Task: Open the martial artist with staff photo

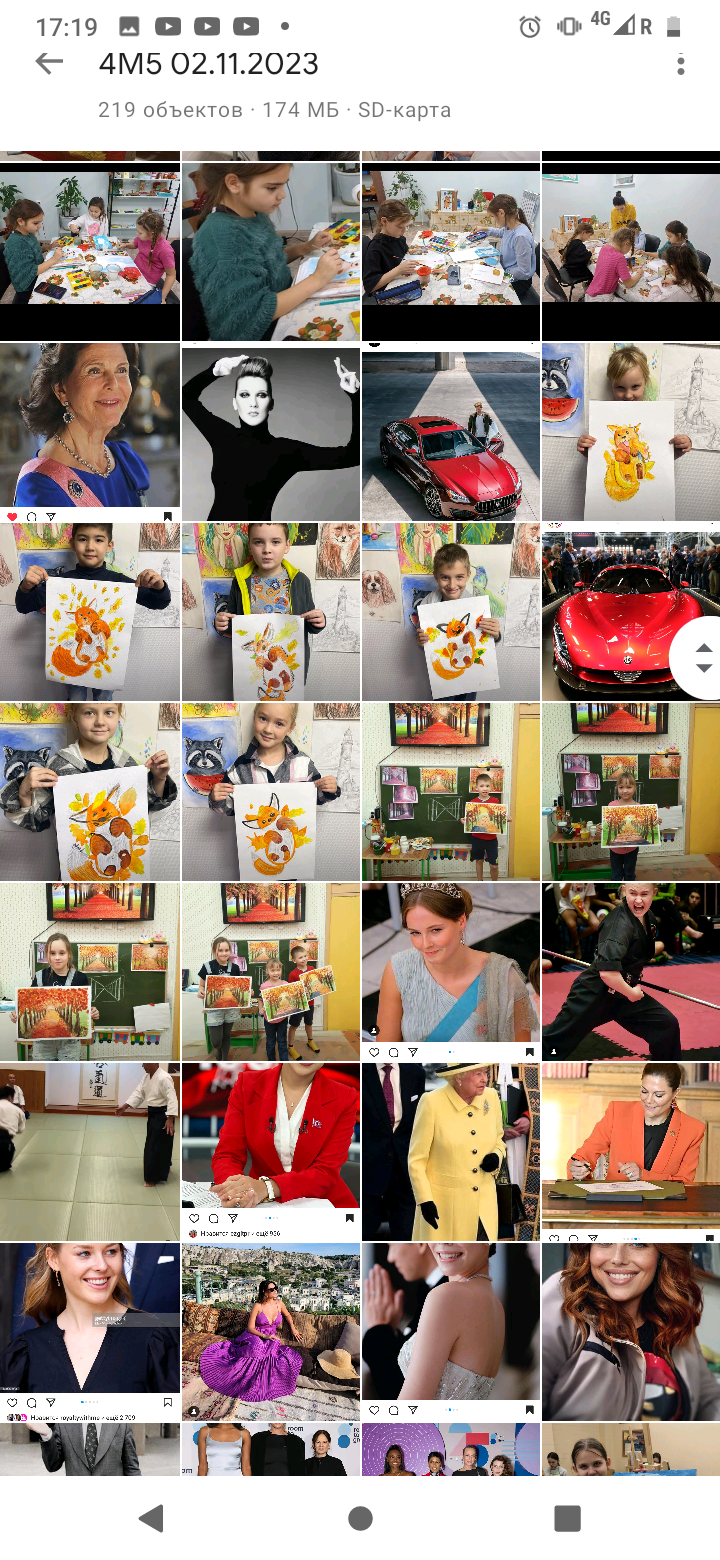Action: point(630,970)
